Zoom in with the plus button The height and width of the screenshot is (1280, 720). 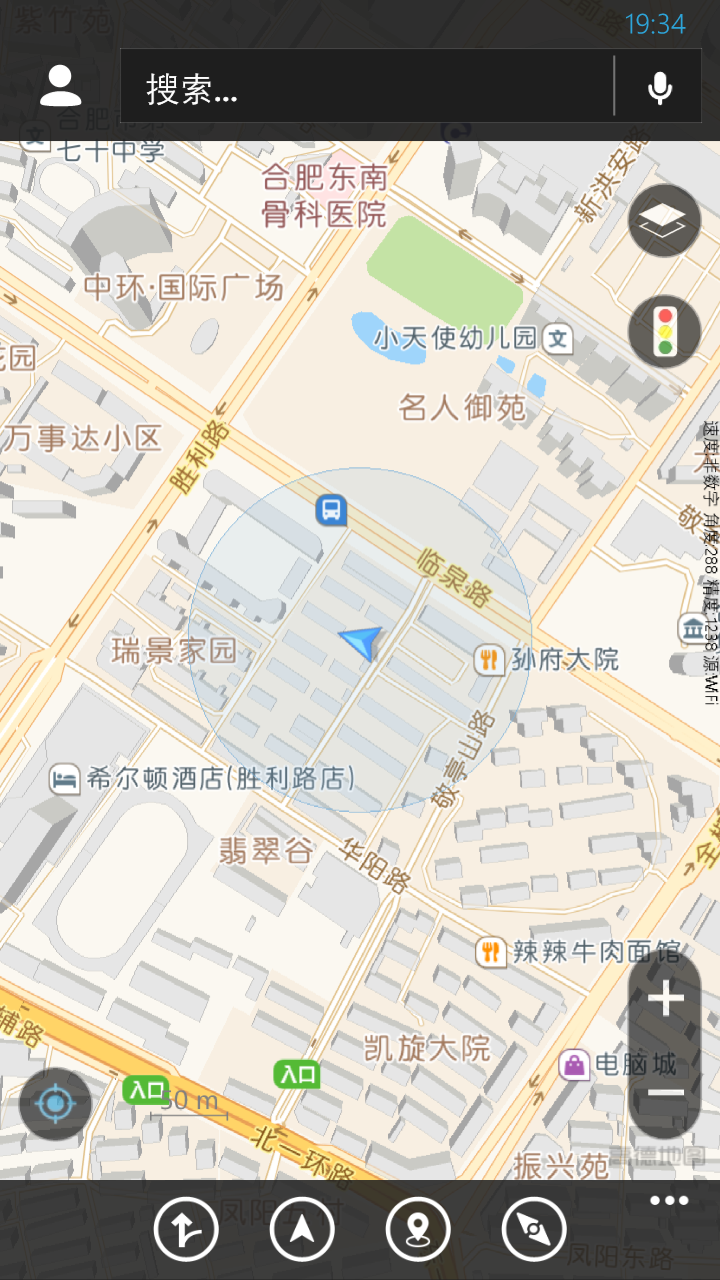click(665, 1000)
